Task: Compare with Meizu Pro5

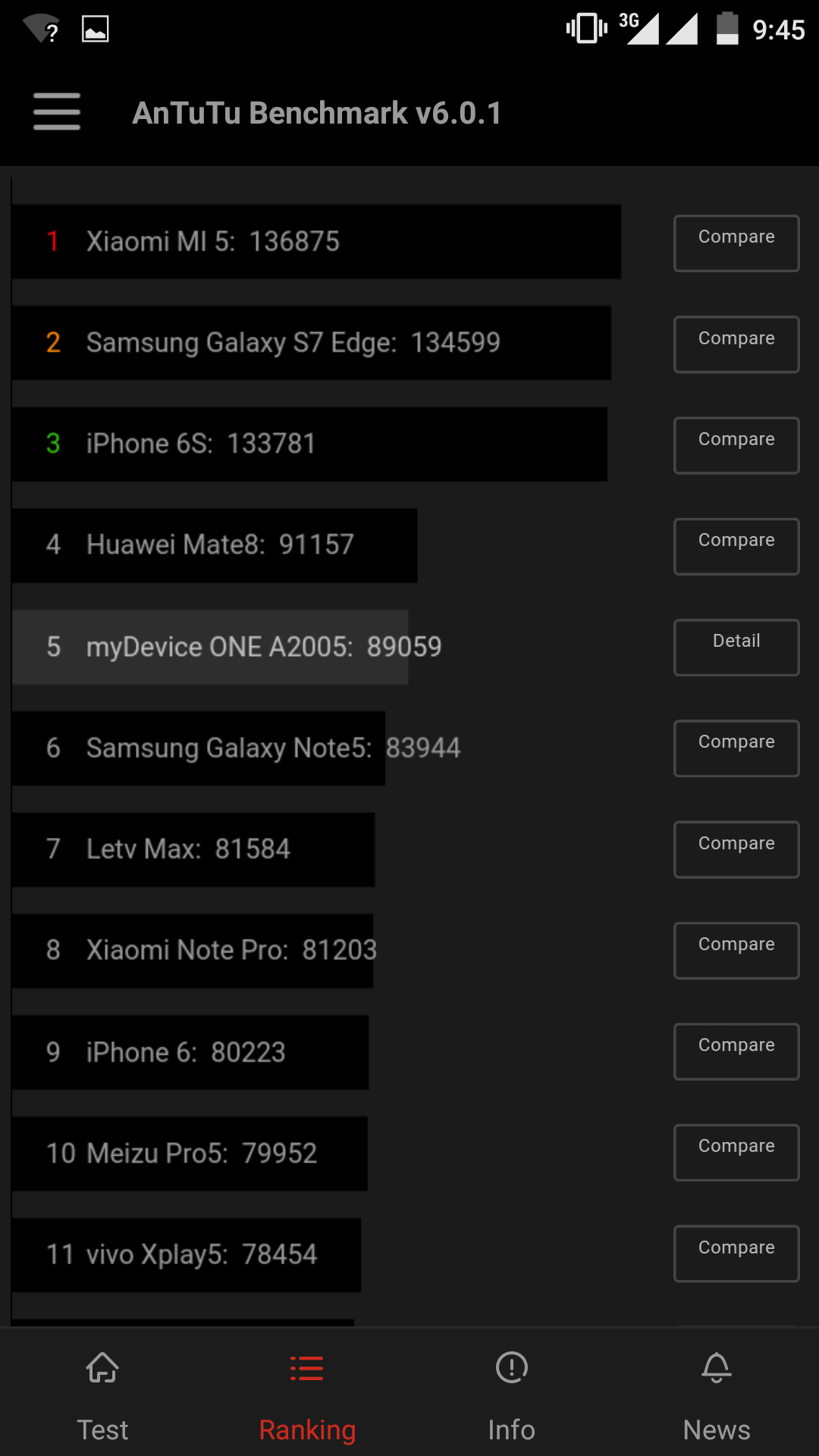Action: 736,1152
